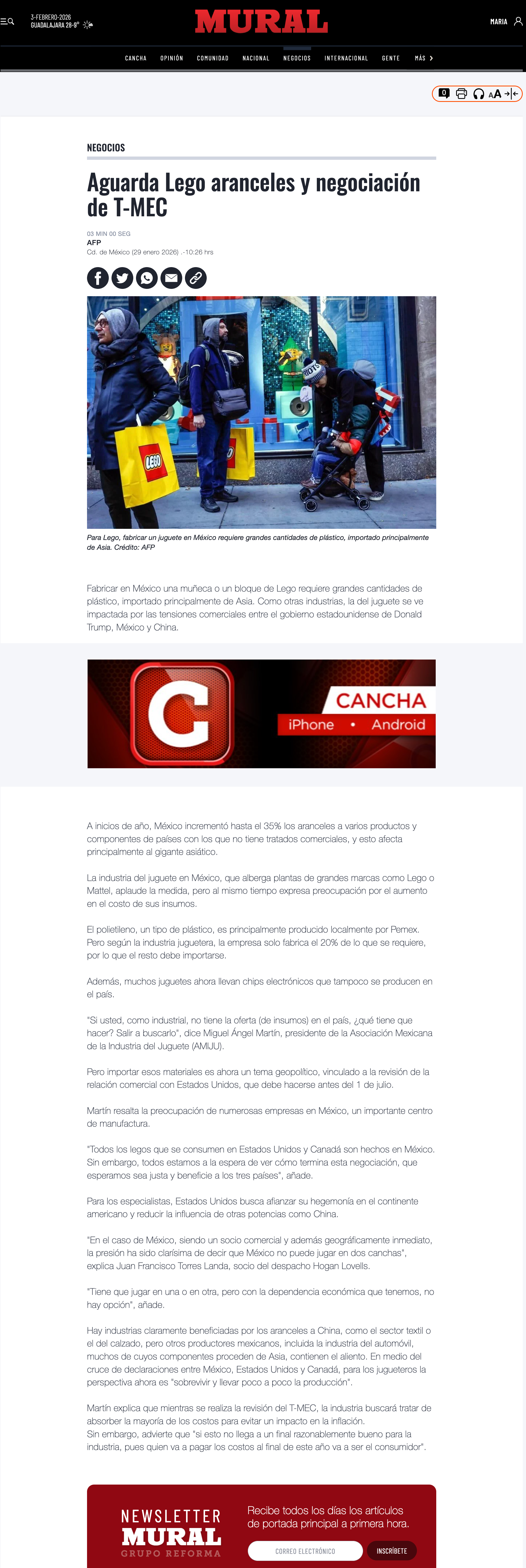Viewport: 526px width, 1568px height.
Task: Share the article via WhatsApp
Action: (147, 278)
